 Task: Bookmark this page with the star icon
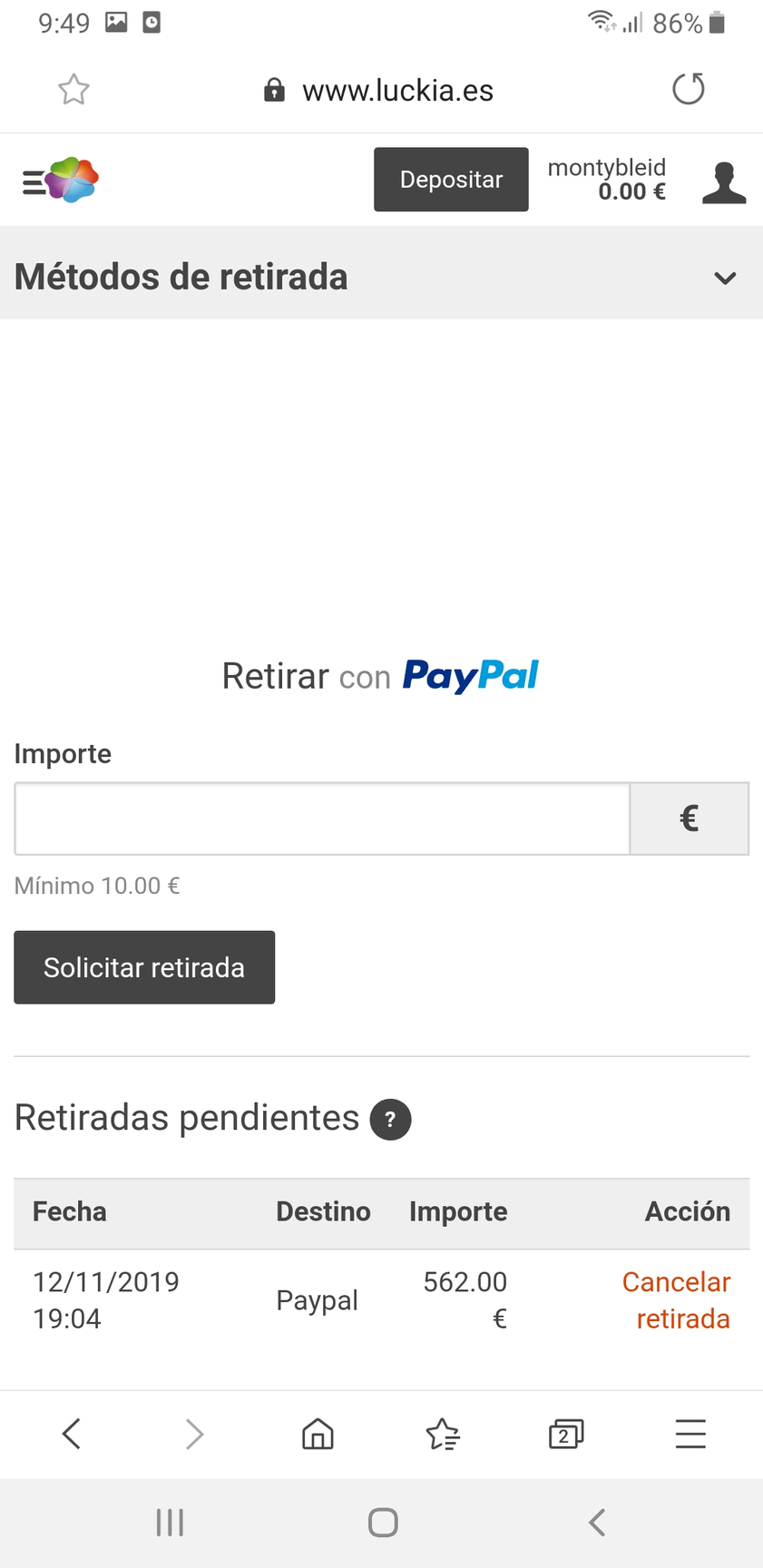point(73,90)
